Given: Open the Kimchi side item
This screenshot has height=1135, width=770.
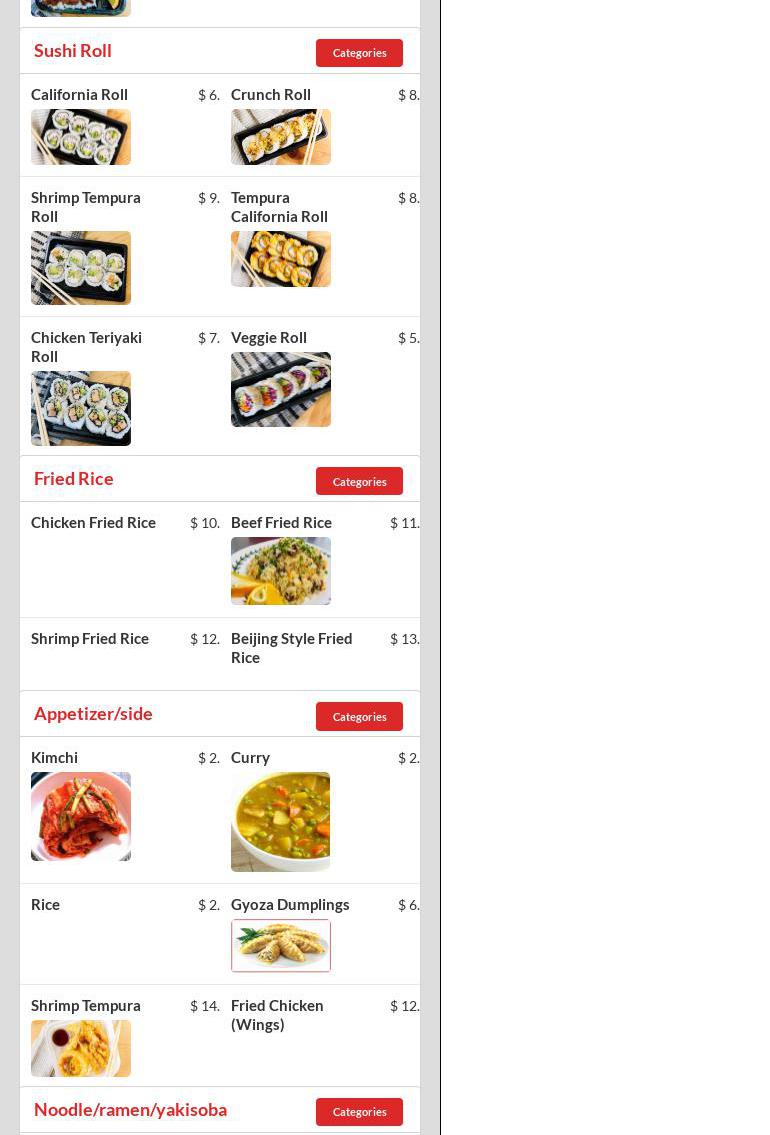Looking at the screenshot, I should click(x=55, y=758).
